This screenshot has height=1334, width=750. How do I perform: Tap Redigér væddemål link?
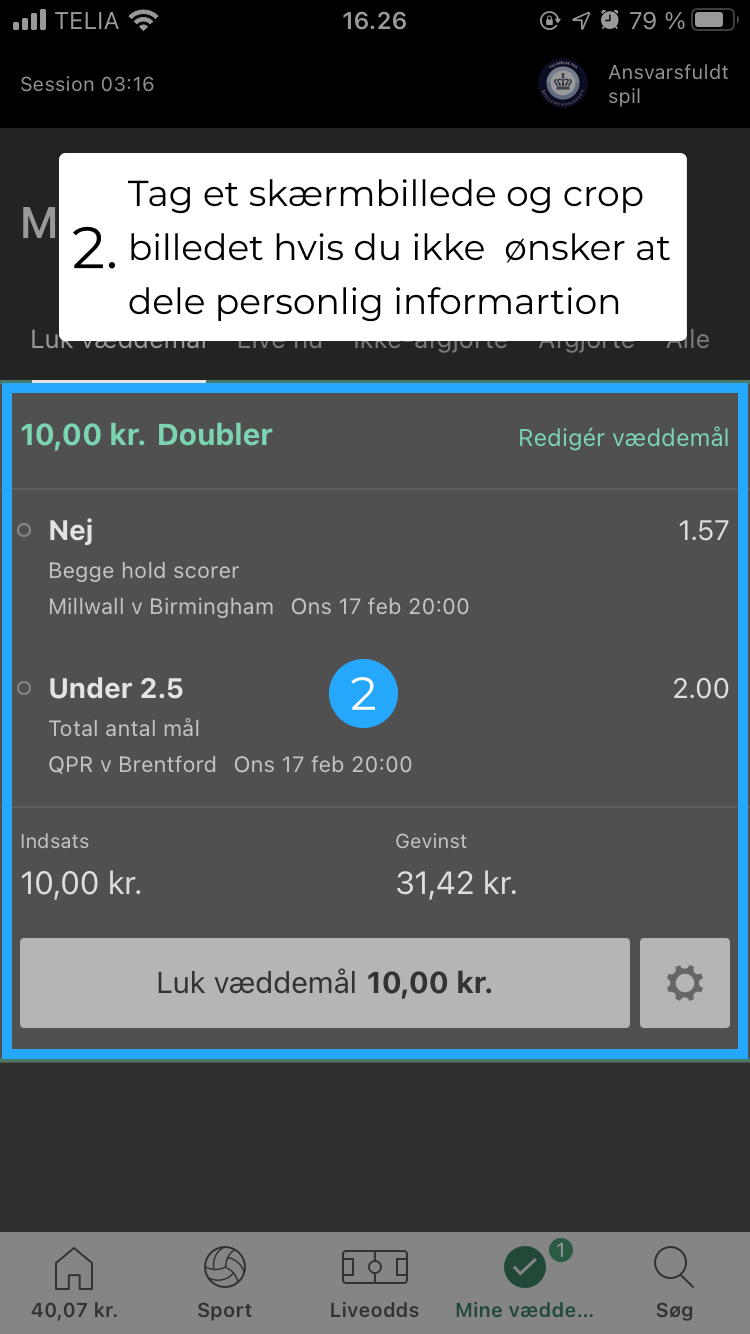[x=623, y=437]
